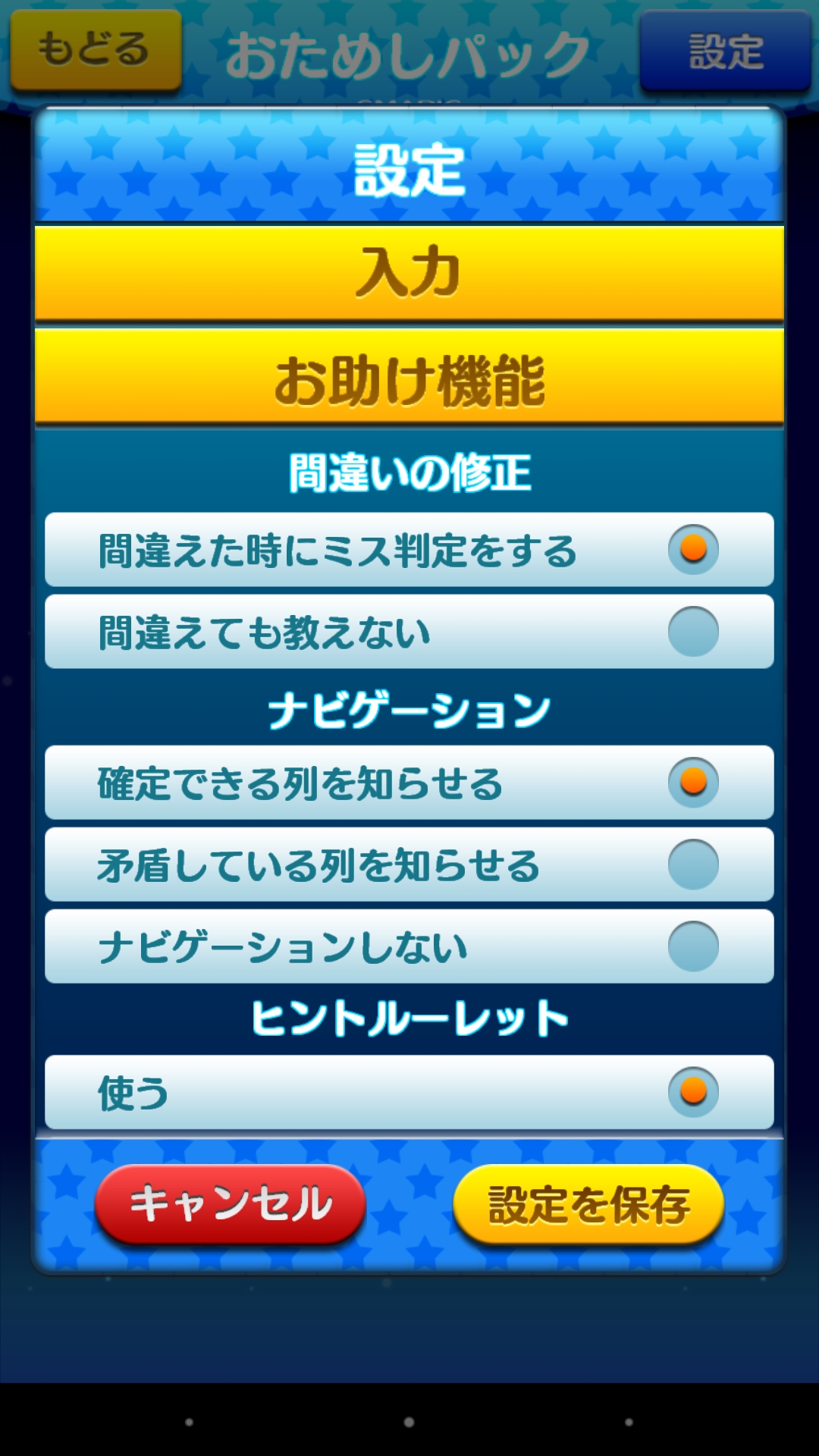Expand the 入力 settings section

(x=409, y=273)
